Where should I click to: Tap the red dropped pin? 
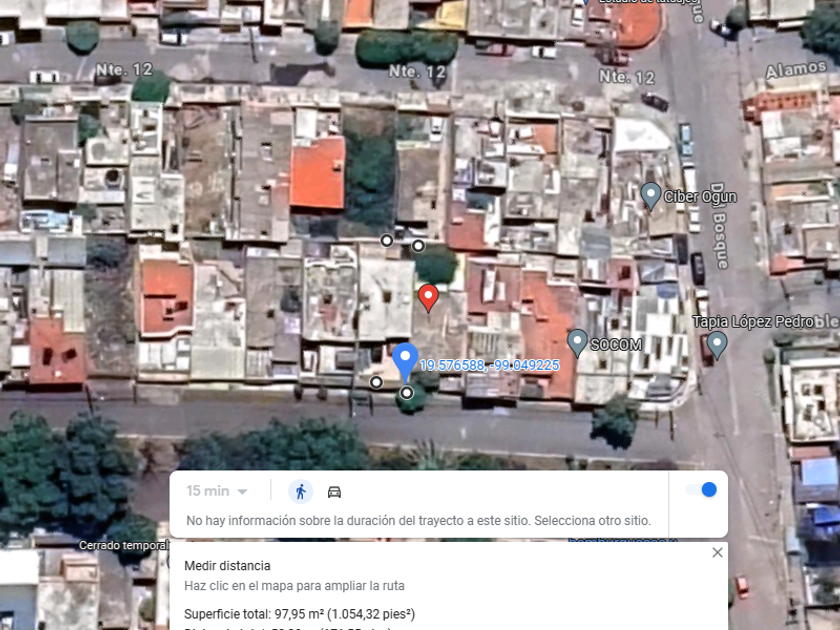428,298
